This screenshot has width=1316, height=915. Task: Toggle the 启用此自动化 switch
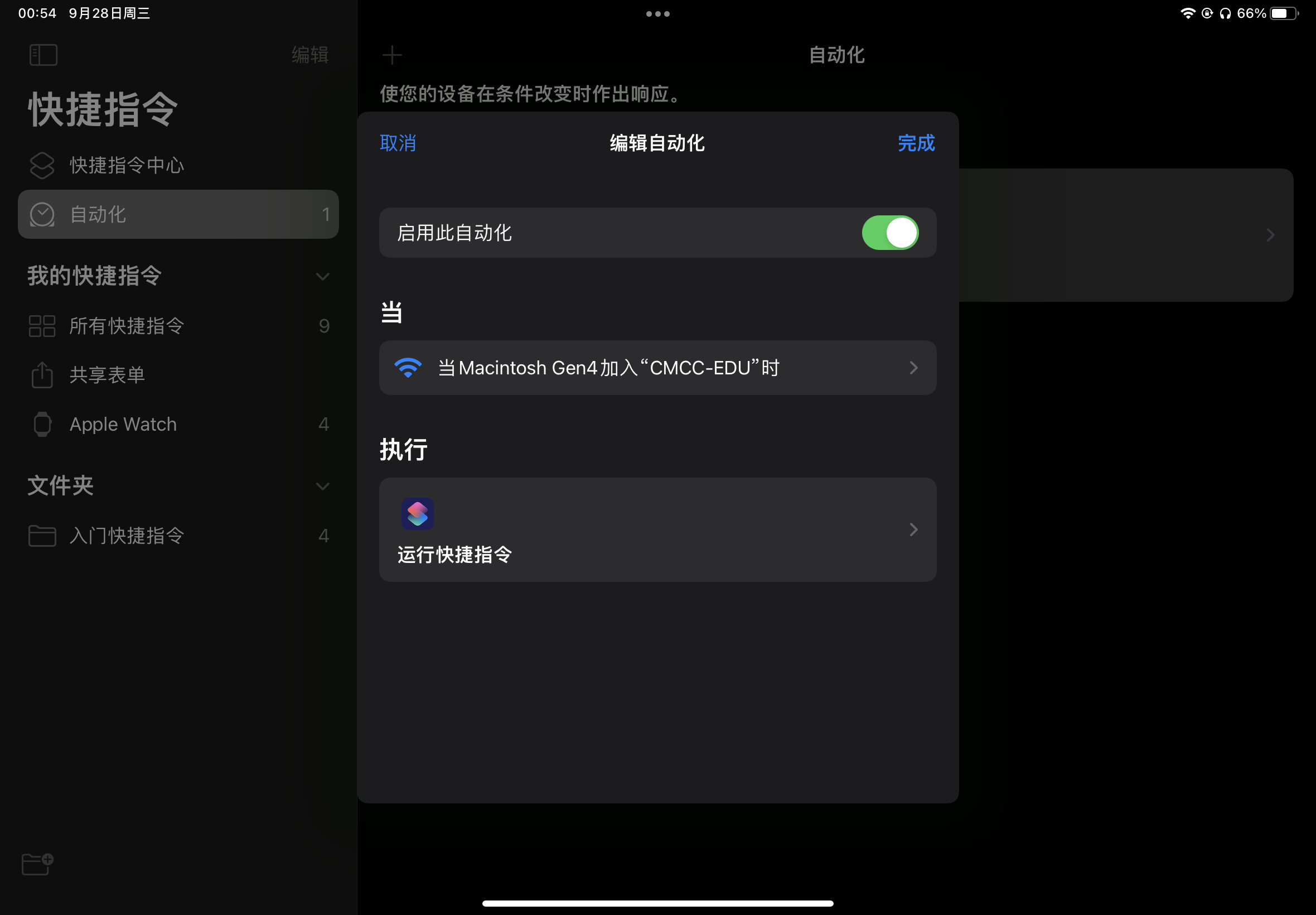coord(890,233)
